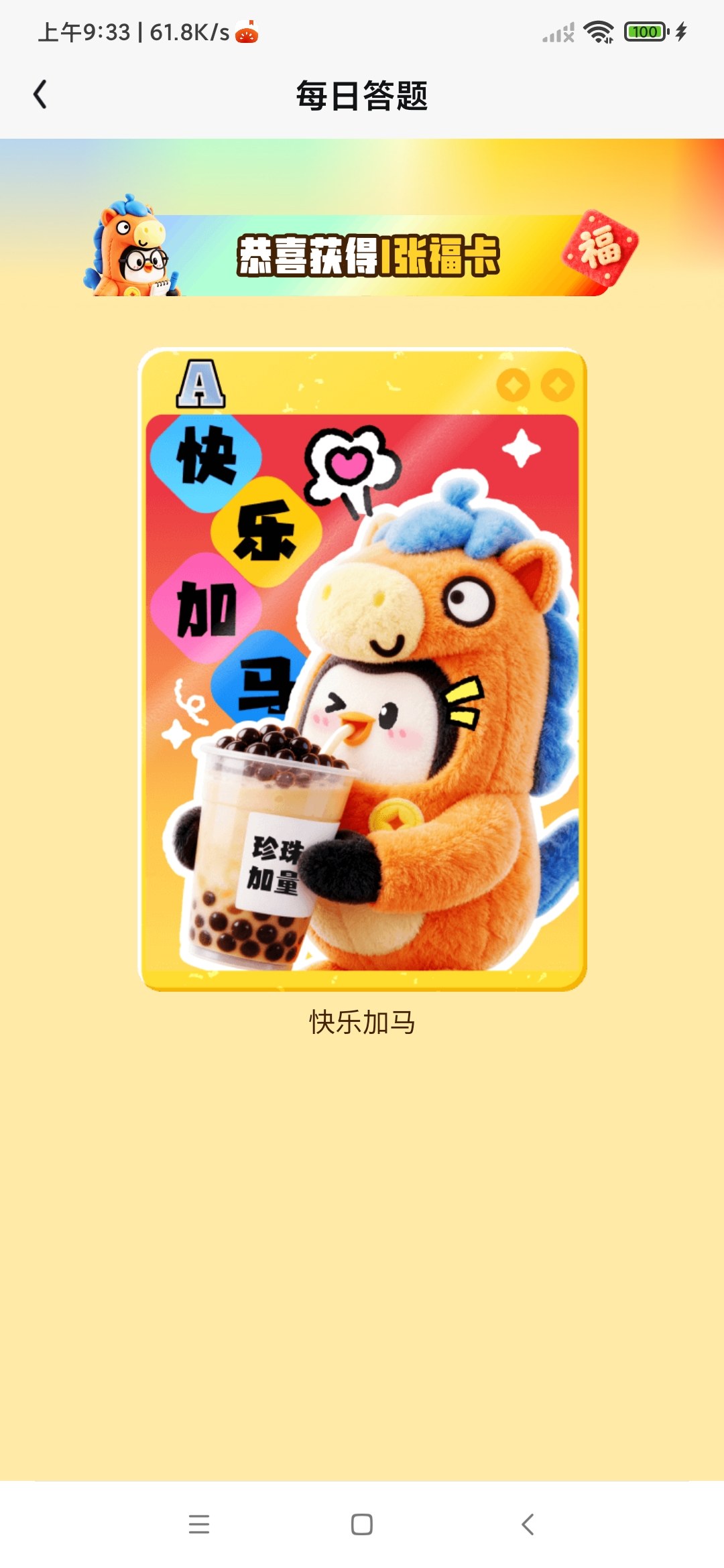Open the recent apps menu
The width and height of the screenshot is (724, 1568).
point(199,1524)
